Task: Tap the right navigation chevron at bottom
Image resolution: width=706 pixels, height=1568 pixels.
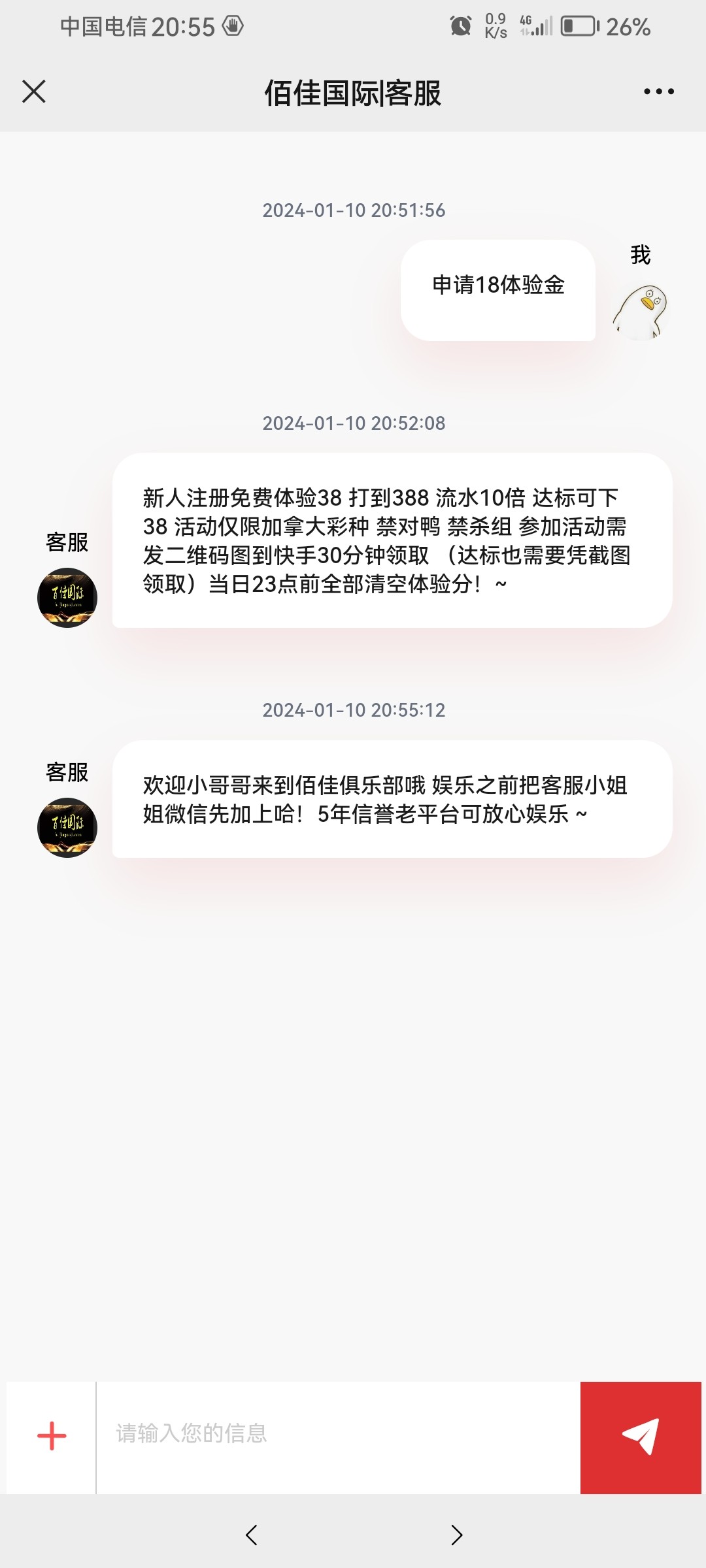Action: click(456, 1534)
